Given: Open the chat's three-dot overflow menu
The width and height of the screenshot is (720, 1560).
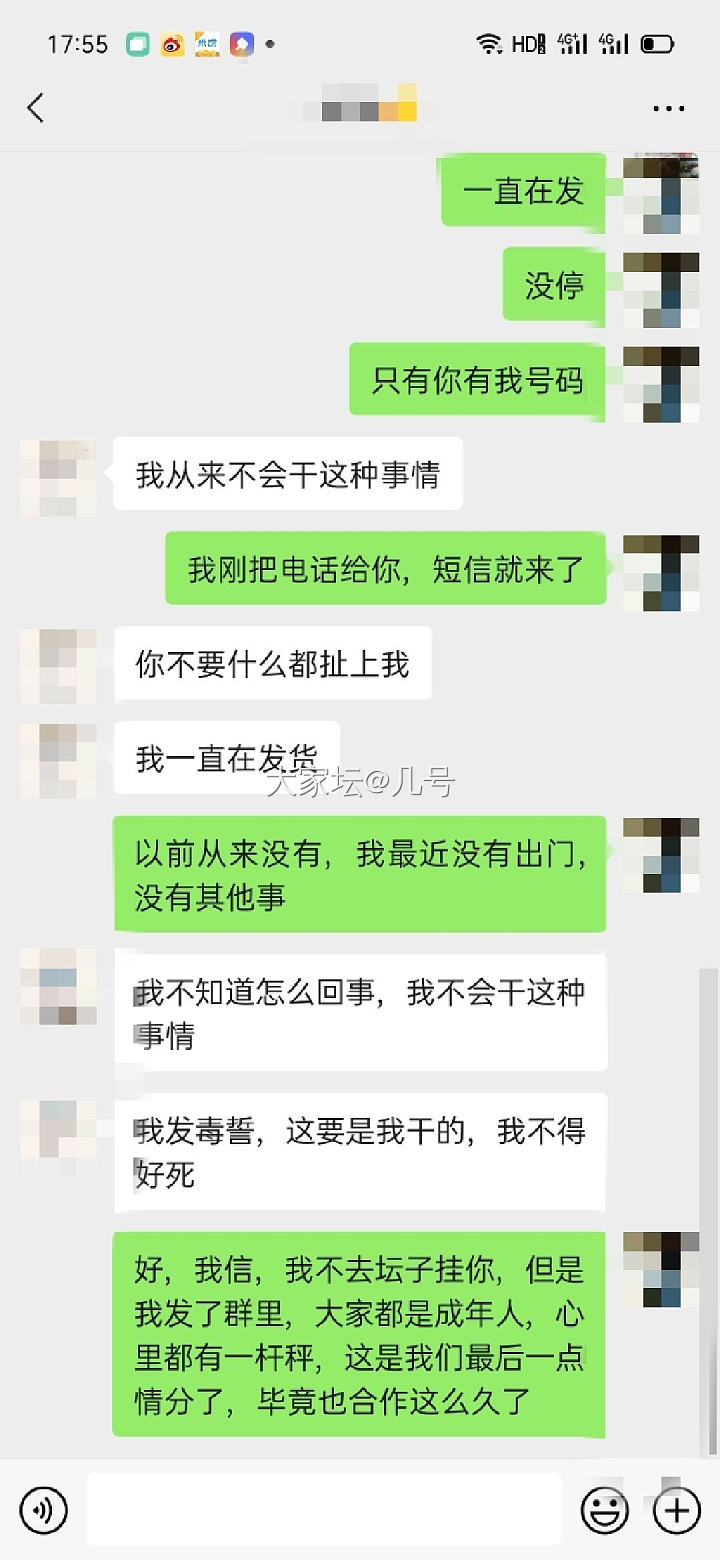Looking at the screenshot, I should [668, 108].
